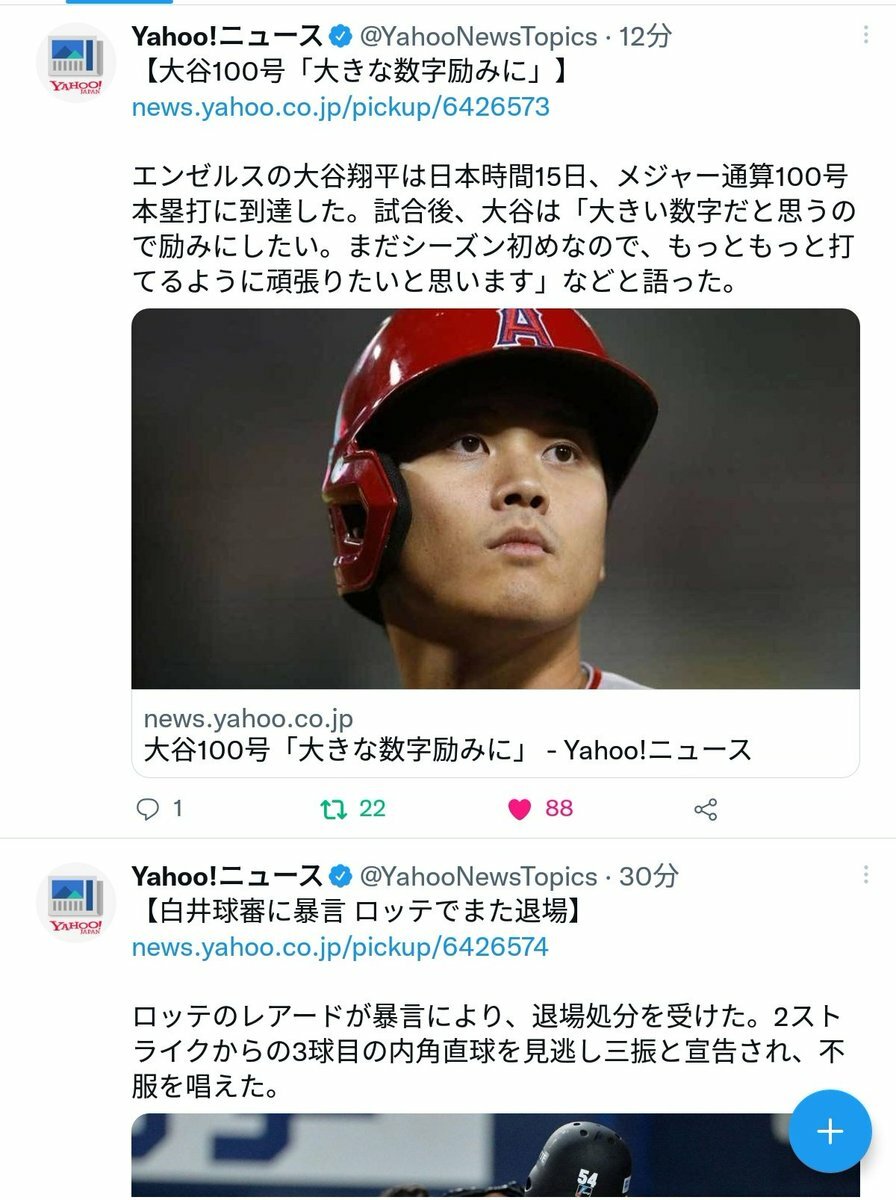The width and height of the screenshot is (896, 1200).
Task: Open link news.yahoo.co.jp/pickup/6426574
Action: [x=340, y=947]
